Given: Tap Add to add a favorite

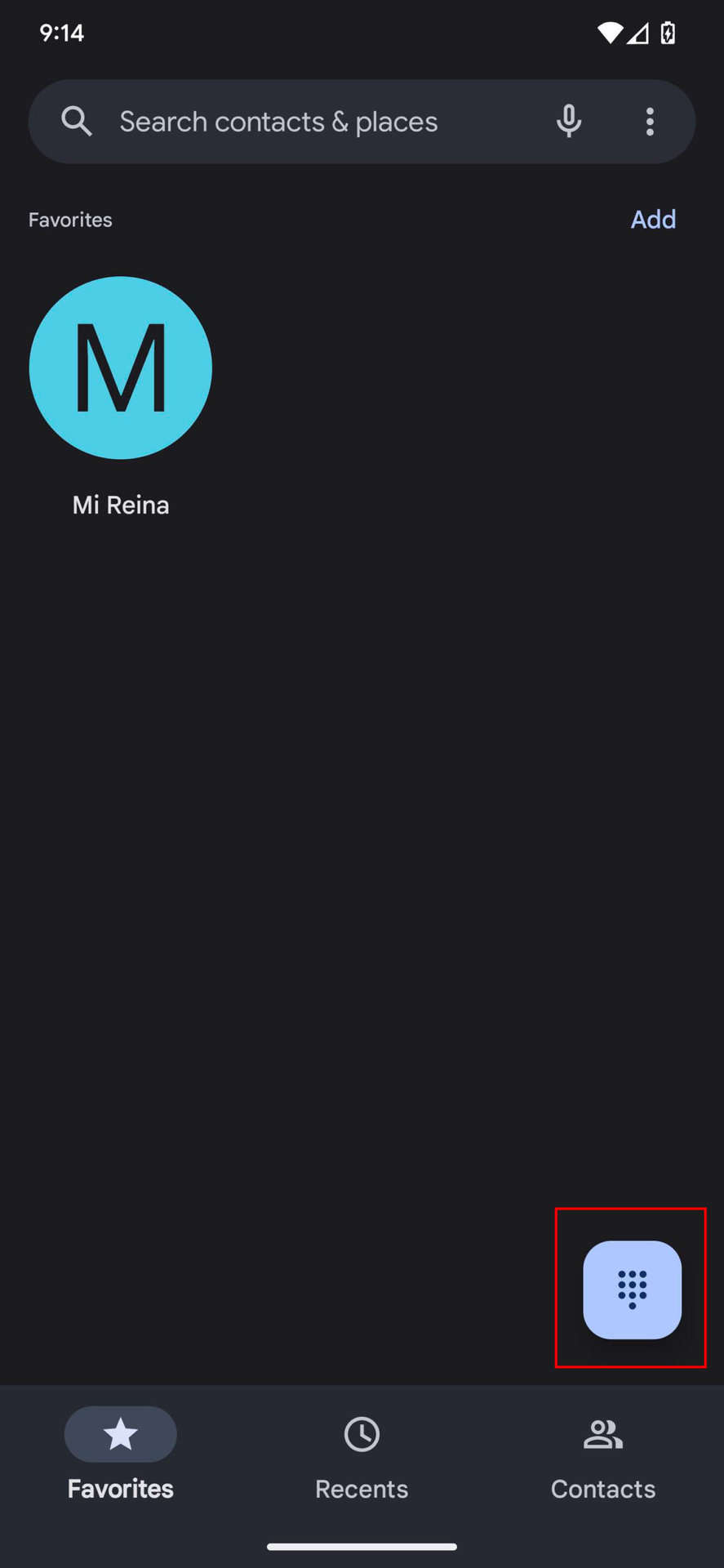Looking at the screenshot, I should [x=653, y=219].
